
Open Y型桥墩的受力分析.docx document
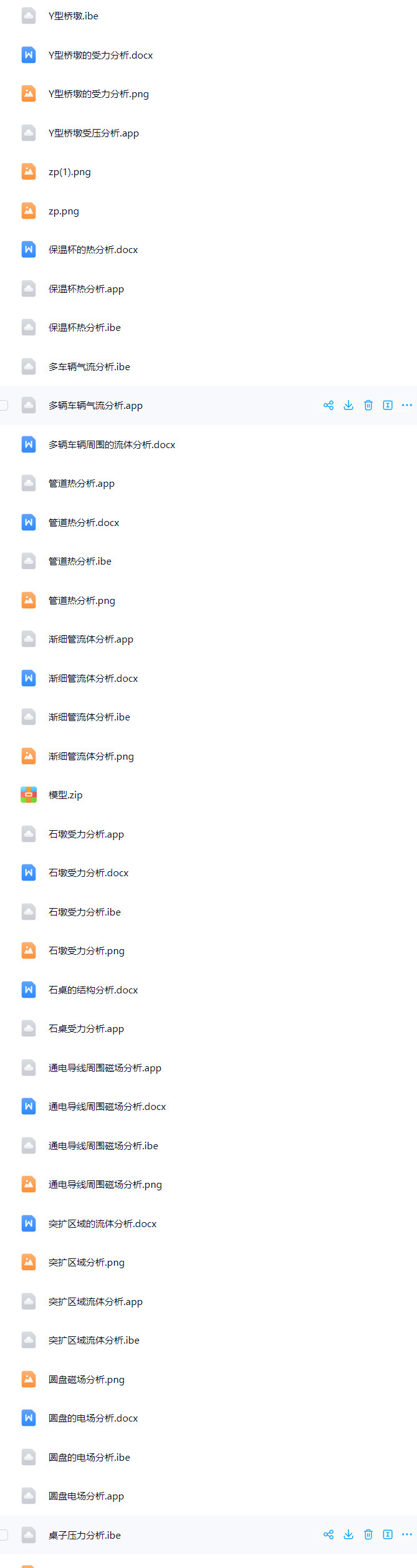point(100,55)
